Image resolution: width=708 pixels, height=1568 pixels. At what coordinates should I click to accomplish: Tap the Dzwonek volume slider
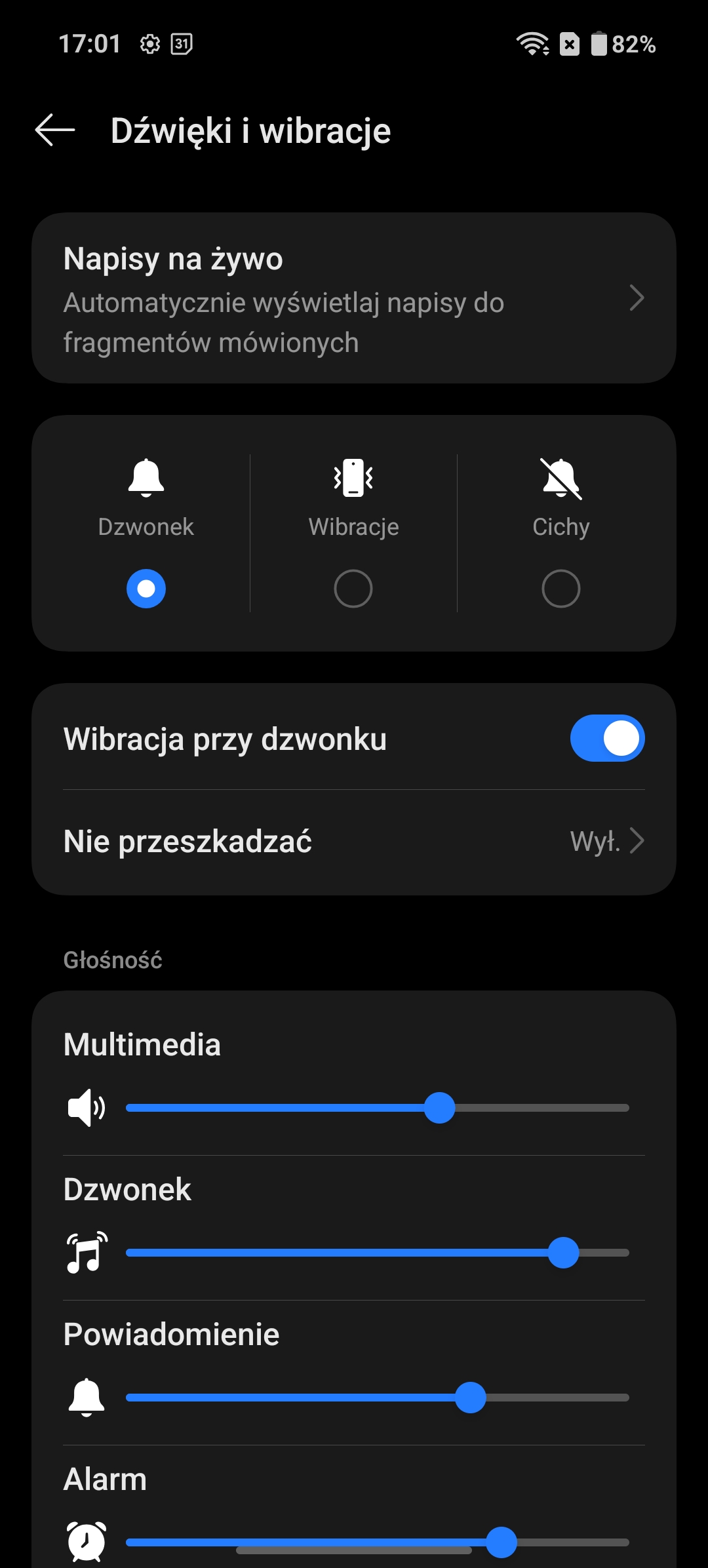click(378, 1253)
